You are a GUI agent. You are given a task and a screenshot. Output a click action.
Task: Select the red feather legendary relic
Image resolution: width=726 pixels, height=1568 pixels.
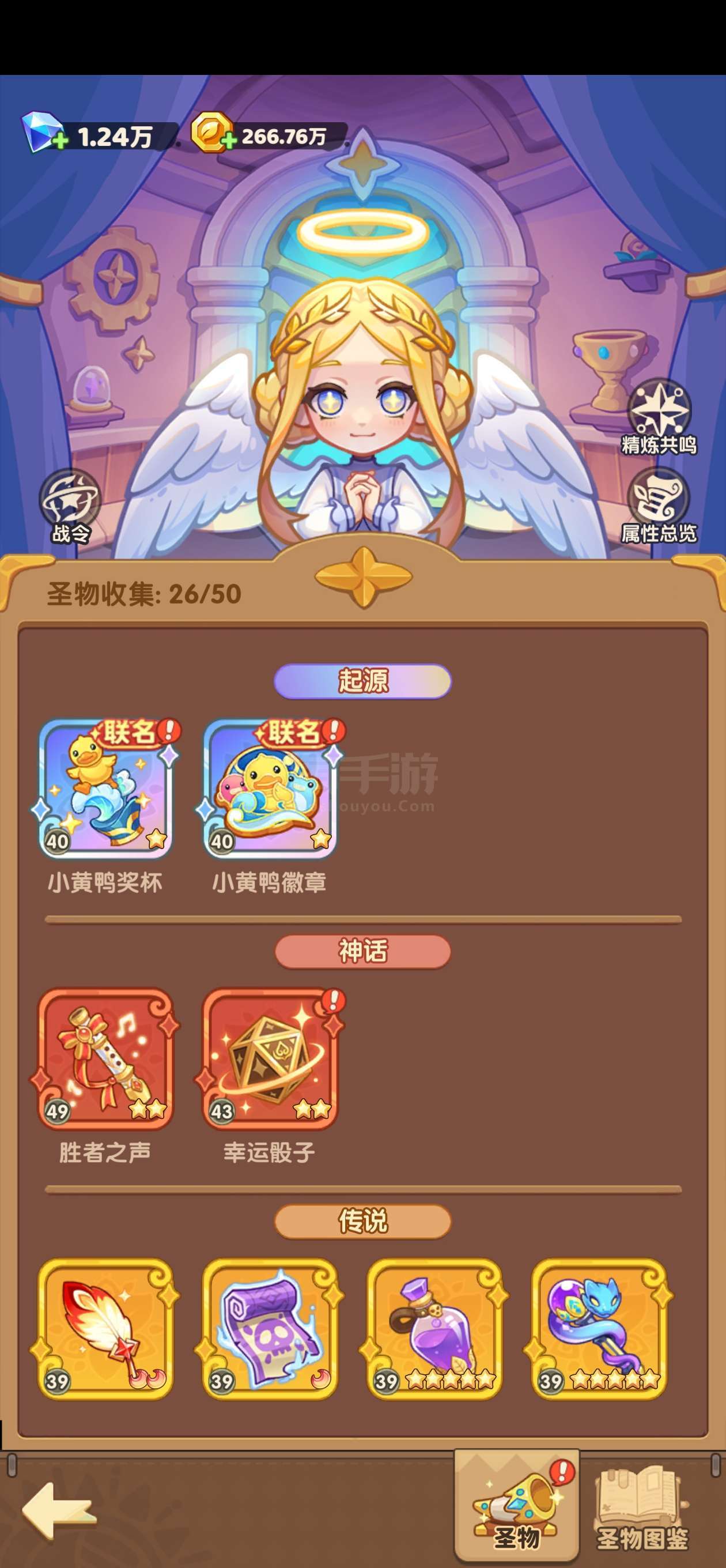(105, 1329)
